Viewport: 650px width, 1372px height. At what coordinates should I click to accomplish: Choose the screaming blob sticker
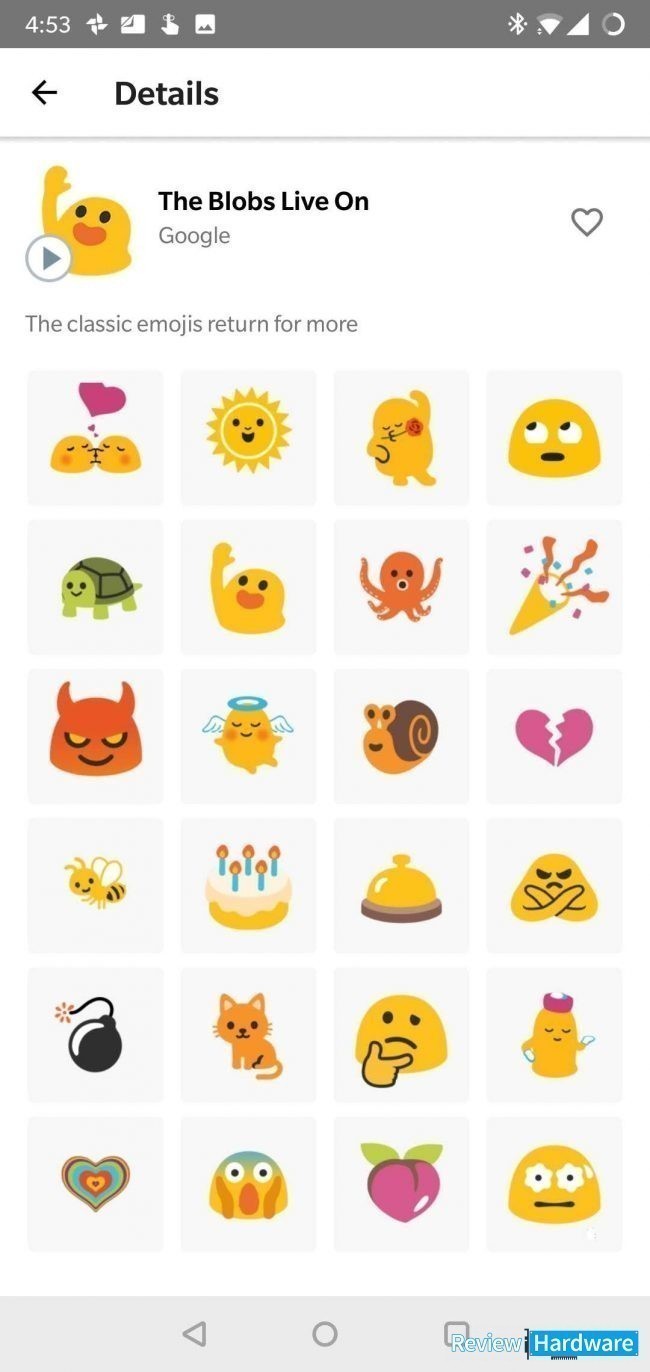tap(248, 1184)
